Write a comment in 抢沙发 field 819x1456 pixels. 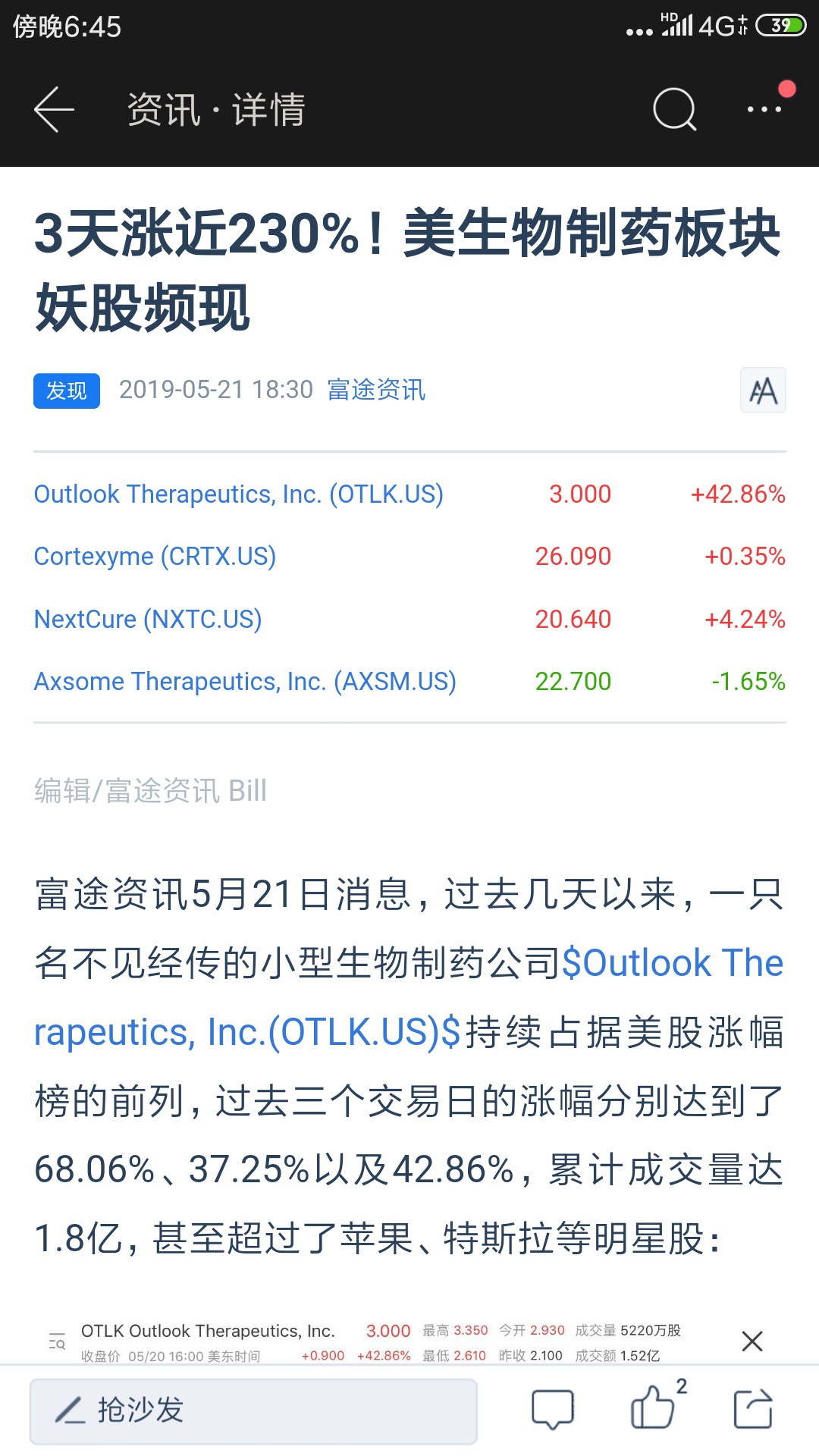click(253, 1410)
